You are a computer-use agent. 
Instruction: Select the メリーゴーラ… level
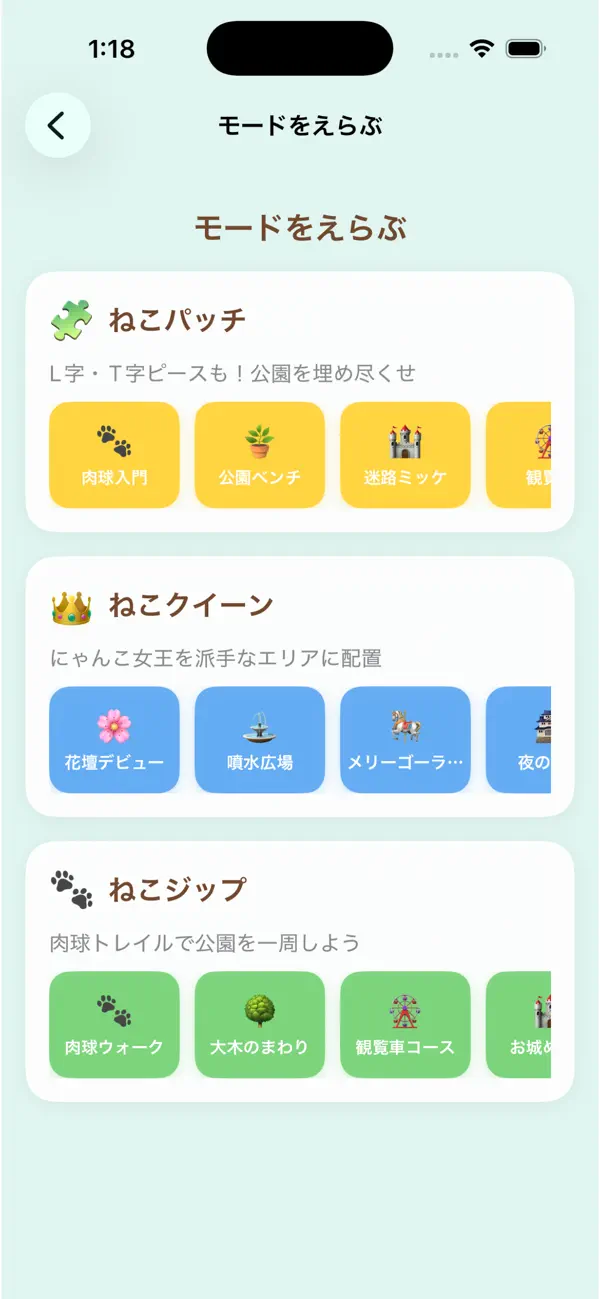[x=405, y=740]
